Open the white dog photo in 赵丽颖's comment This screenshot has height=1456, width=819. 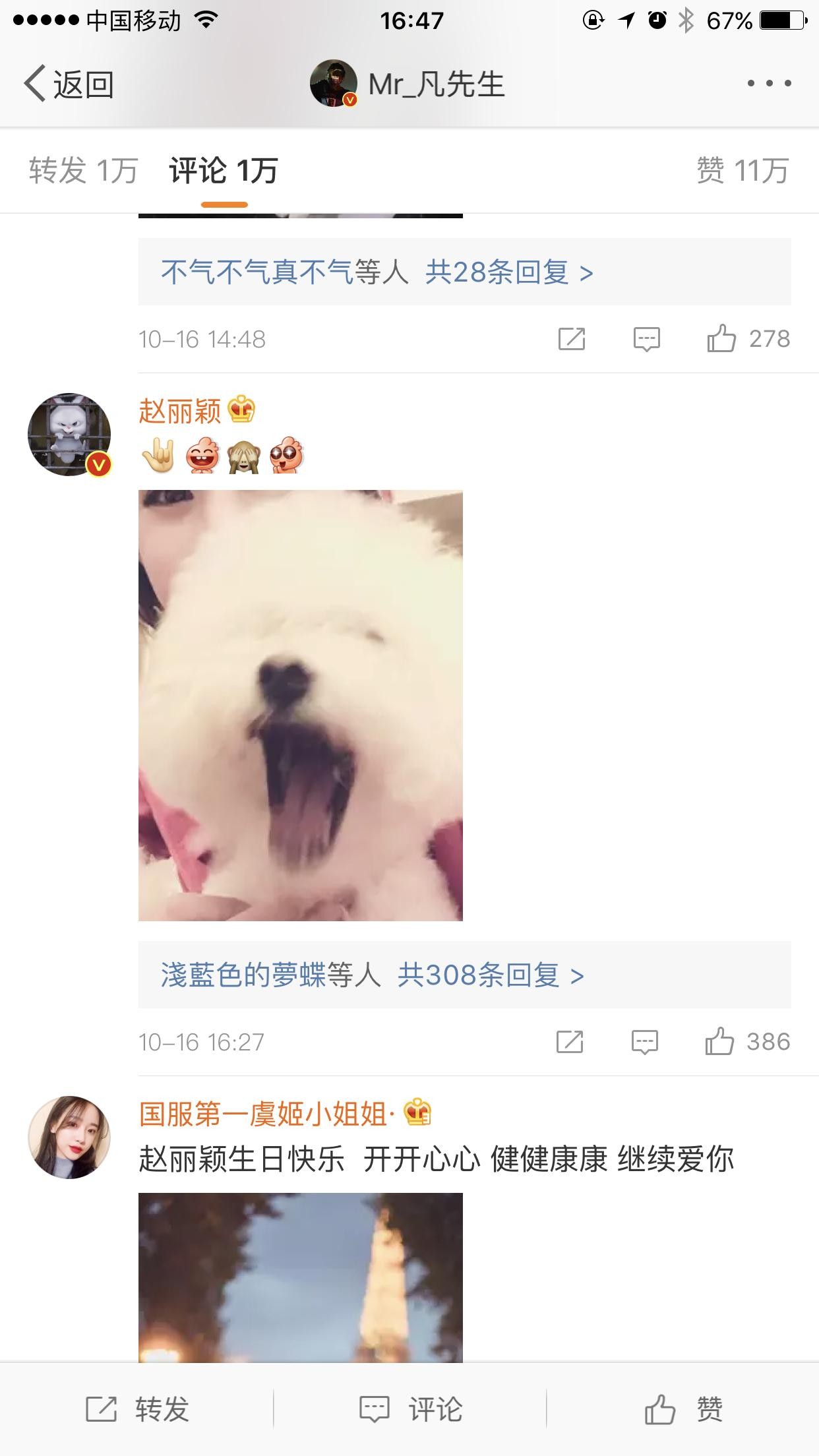pyautogui.click(x=301, y=705)
